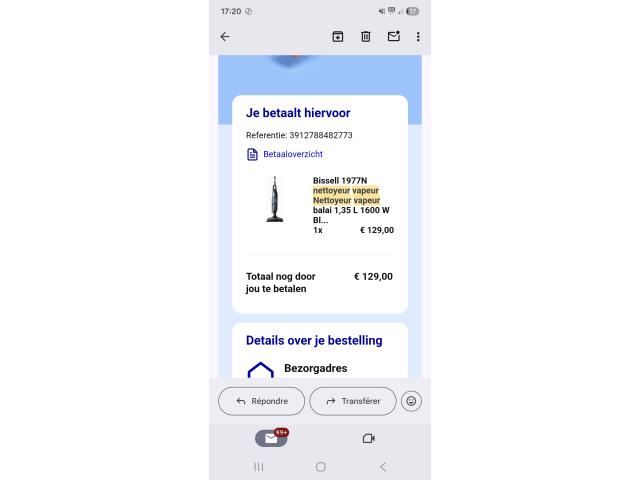Tap the Transférer button
This screenshot has height=480, width=640.
point(353,401)
